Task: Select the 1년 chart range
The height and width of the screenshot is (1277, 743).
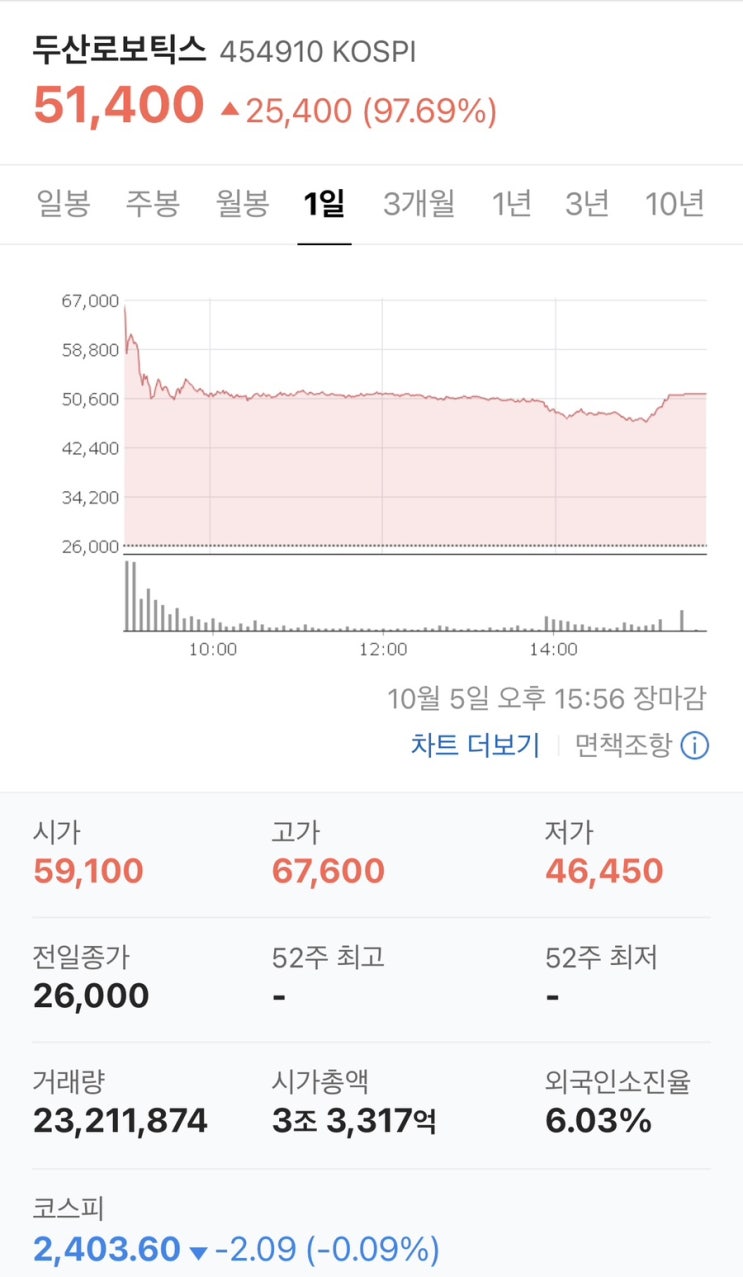Action: point(511,204)
